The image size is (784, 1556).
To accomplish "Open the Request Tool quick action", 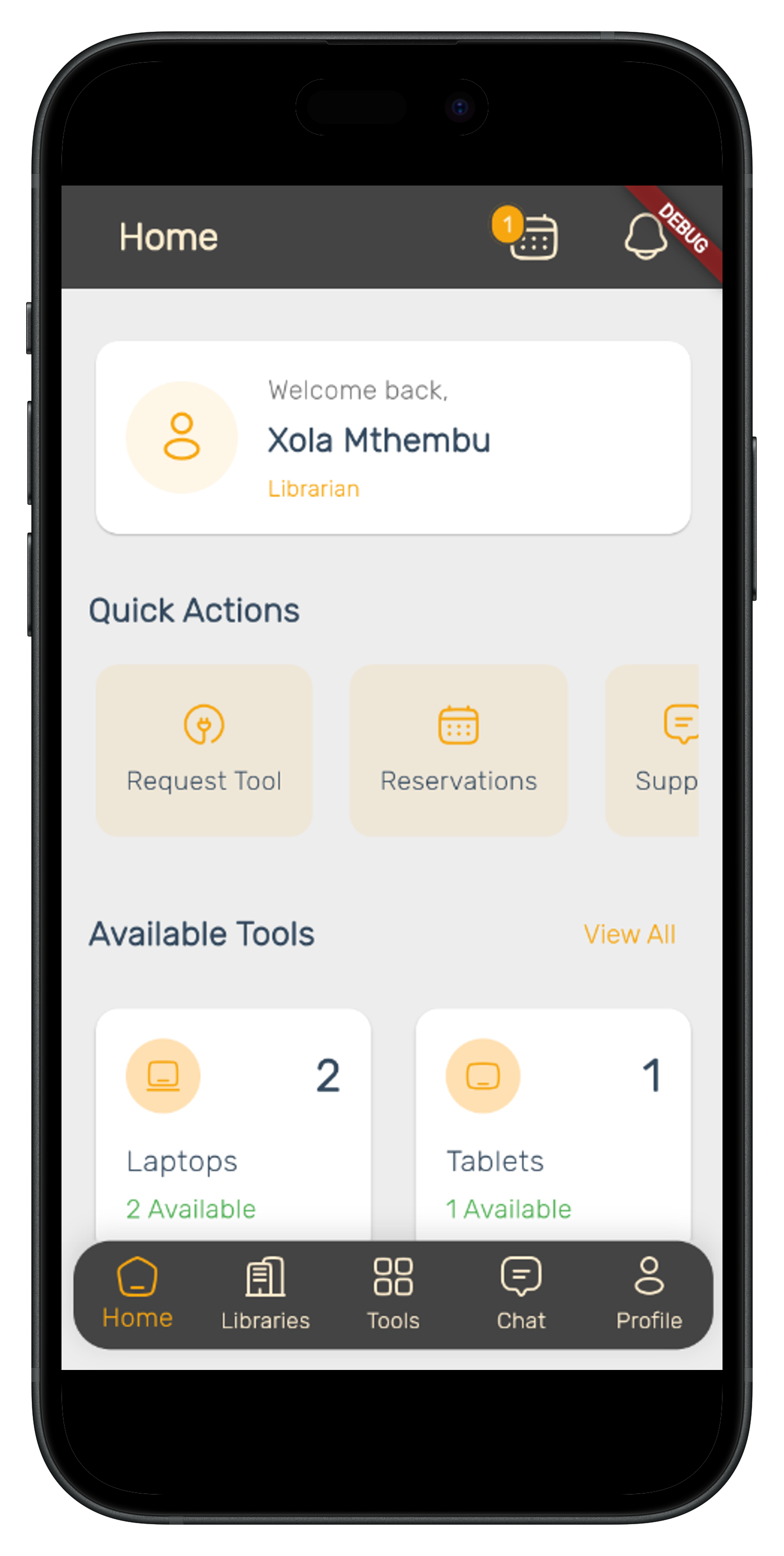I will pyautogui.click(x=204, y=750).
